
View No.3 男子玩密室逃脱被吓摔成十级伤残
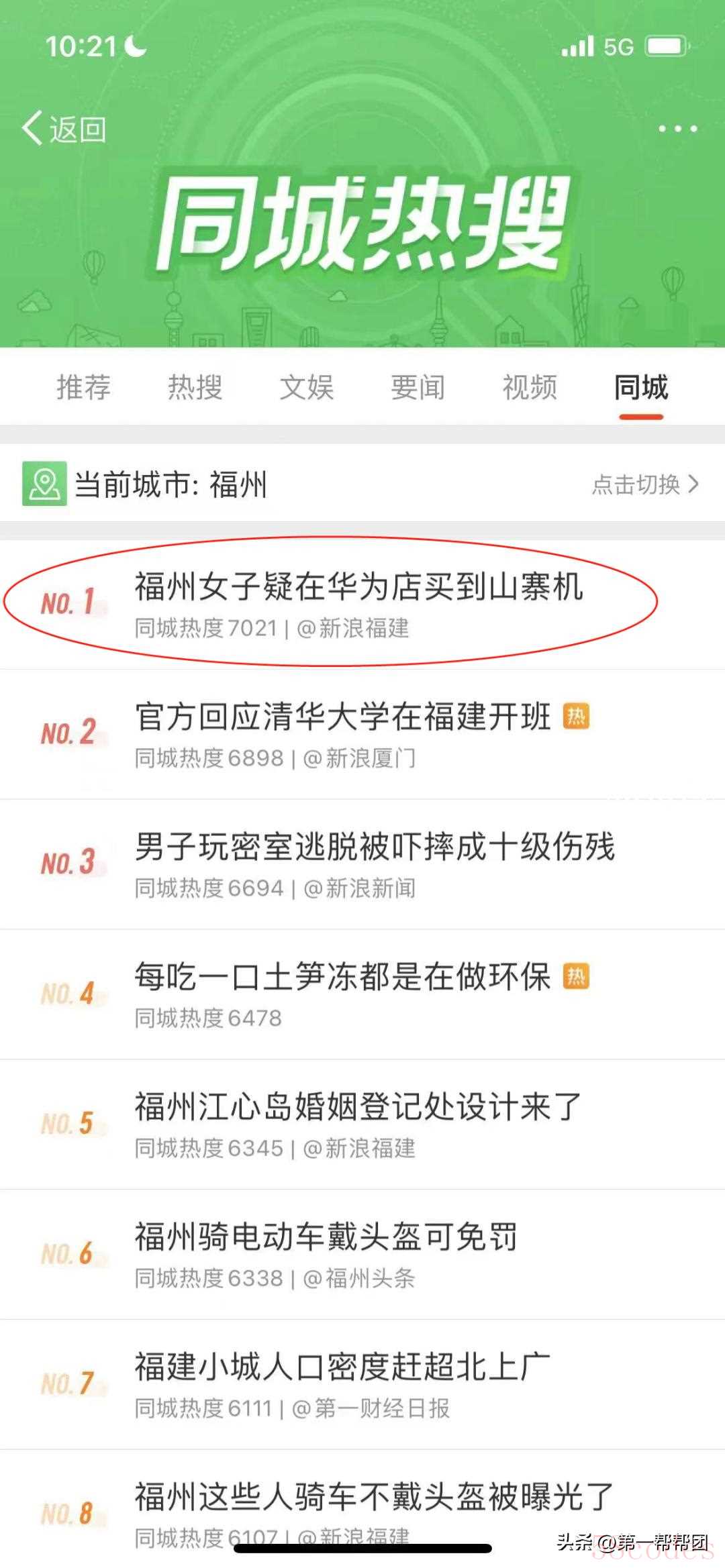point(375,847)
